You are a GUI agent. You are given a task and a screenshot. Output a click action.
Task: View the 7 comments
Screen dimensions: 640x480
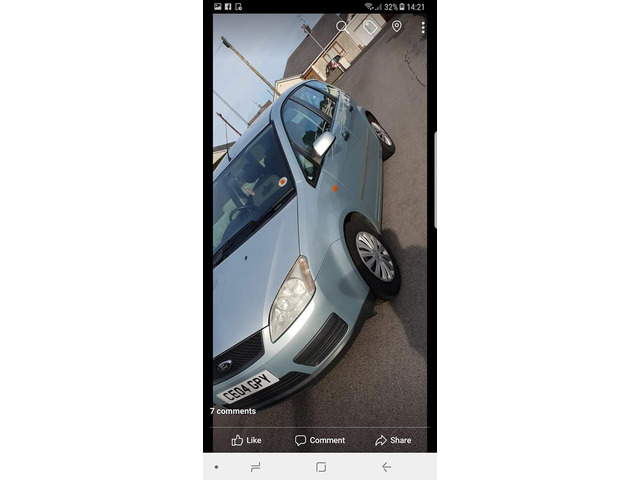click(x=233, y=411)
